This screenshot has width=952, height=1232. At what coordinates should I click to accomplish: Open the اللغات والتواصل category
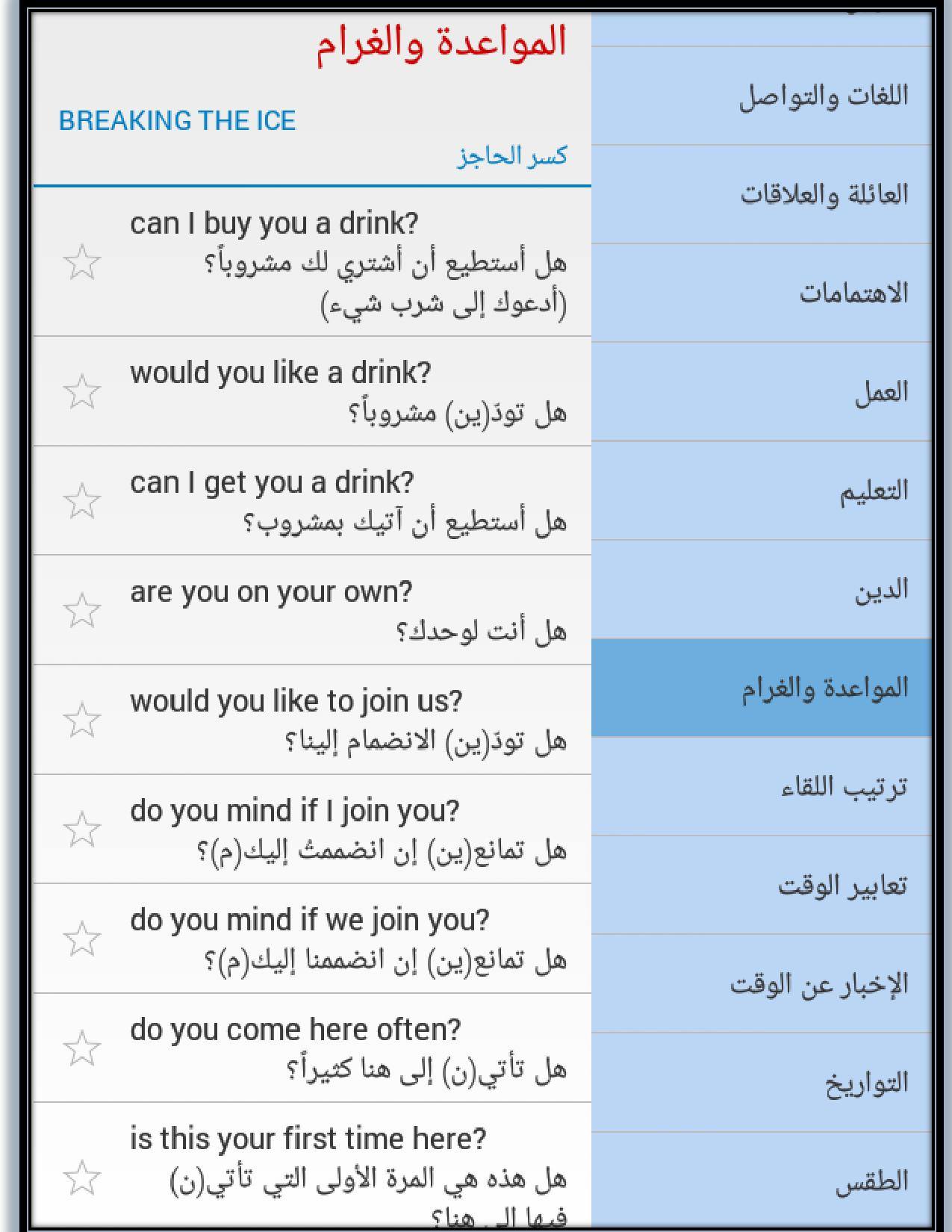[x=762, y=96]
